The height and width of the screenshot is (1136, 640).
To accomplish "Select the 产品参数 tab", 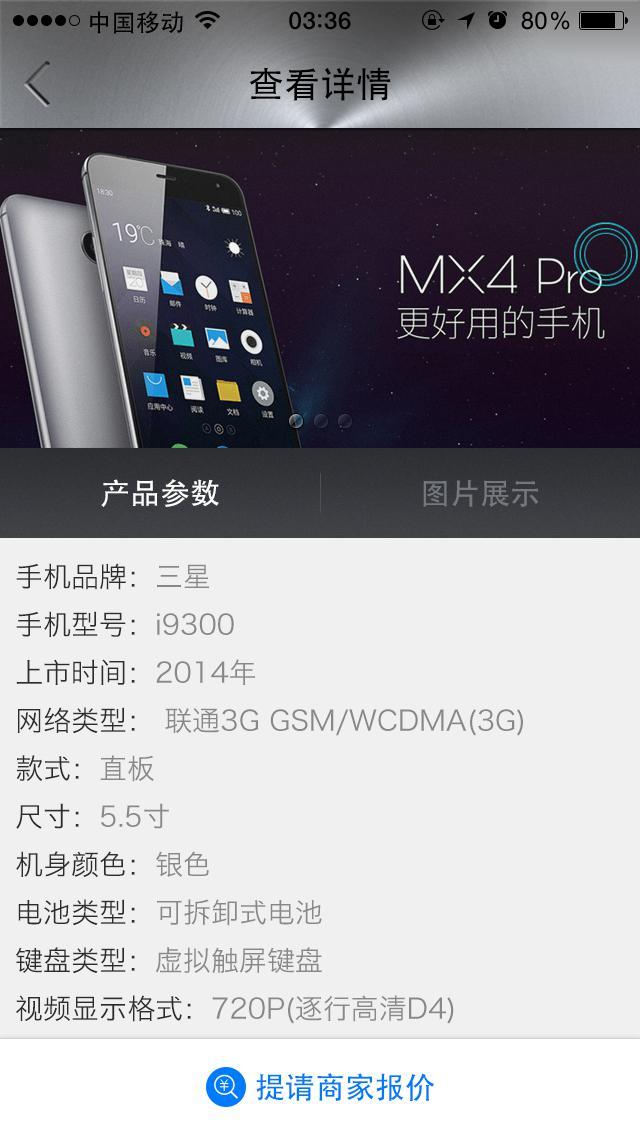I will (x=160, y=493).
